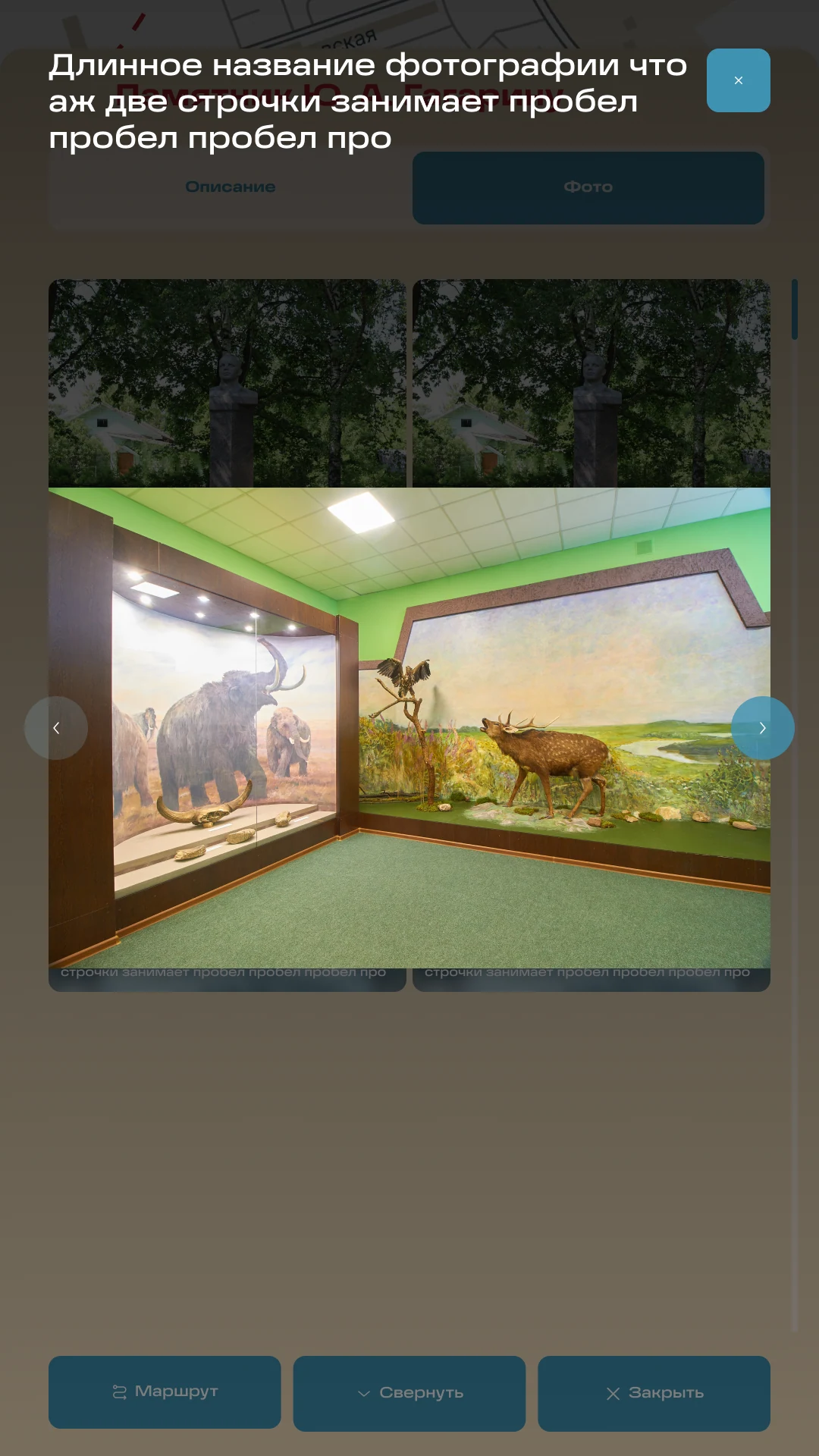Collapse the panel with Свернуть
The width and height of the screenshot is (819, 1456).
pos(409,1394)
